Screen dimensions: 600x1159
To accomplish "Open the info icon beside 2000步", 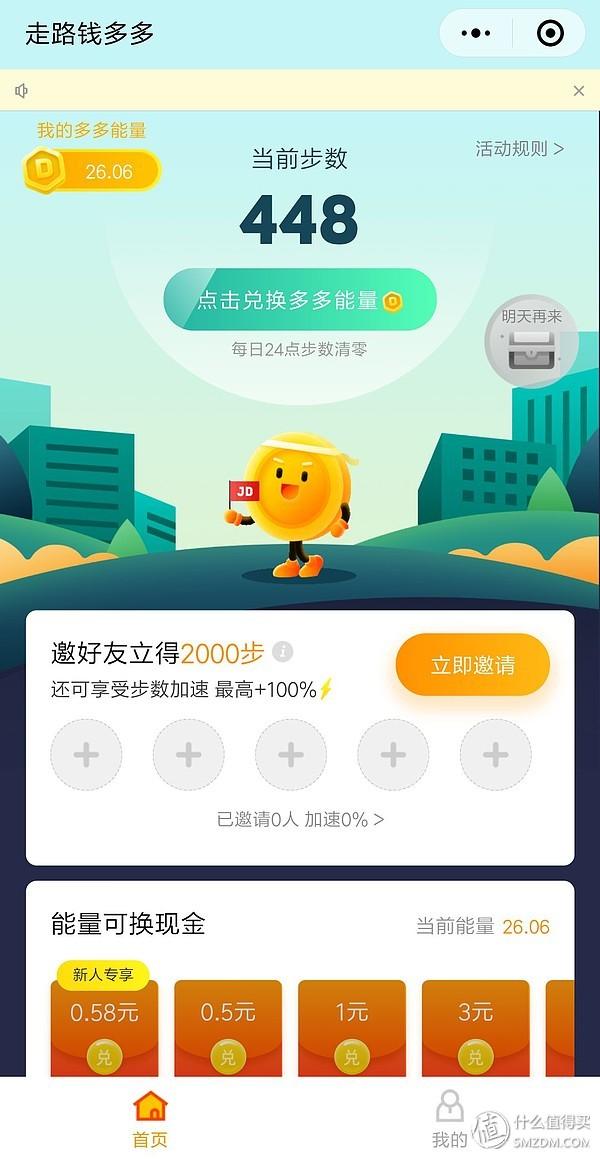I will [283, 653].
